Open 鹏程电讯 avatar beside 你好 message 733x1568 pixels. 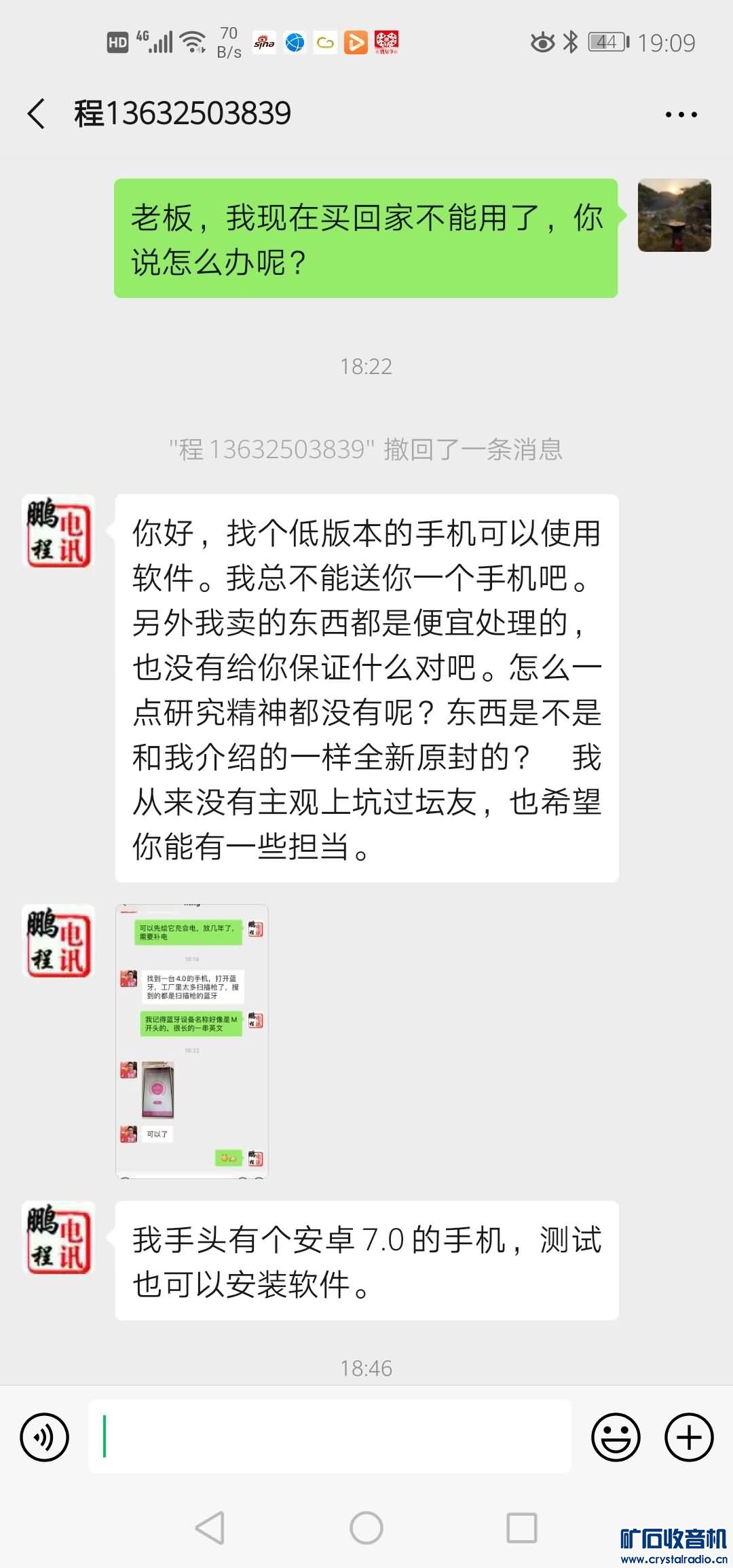point(58,531)
